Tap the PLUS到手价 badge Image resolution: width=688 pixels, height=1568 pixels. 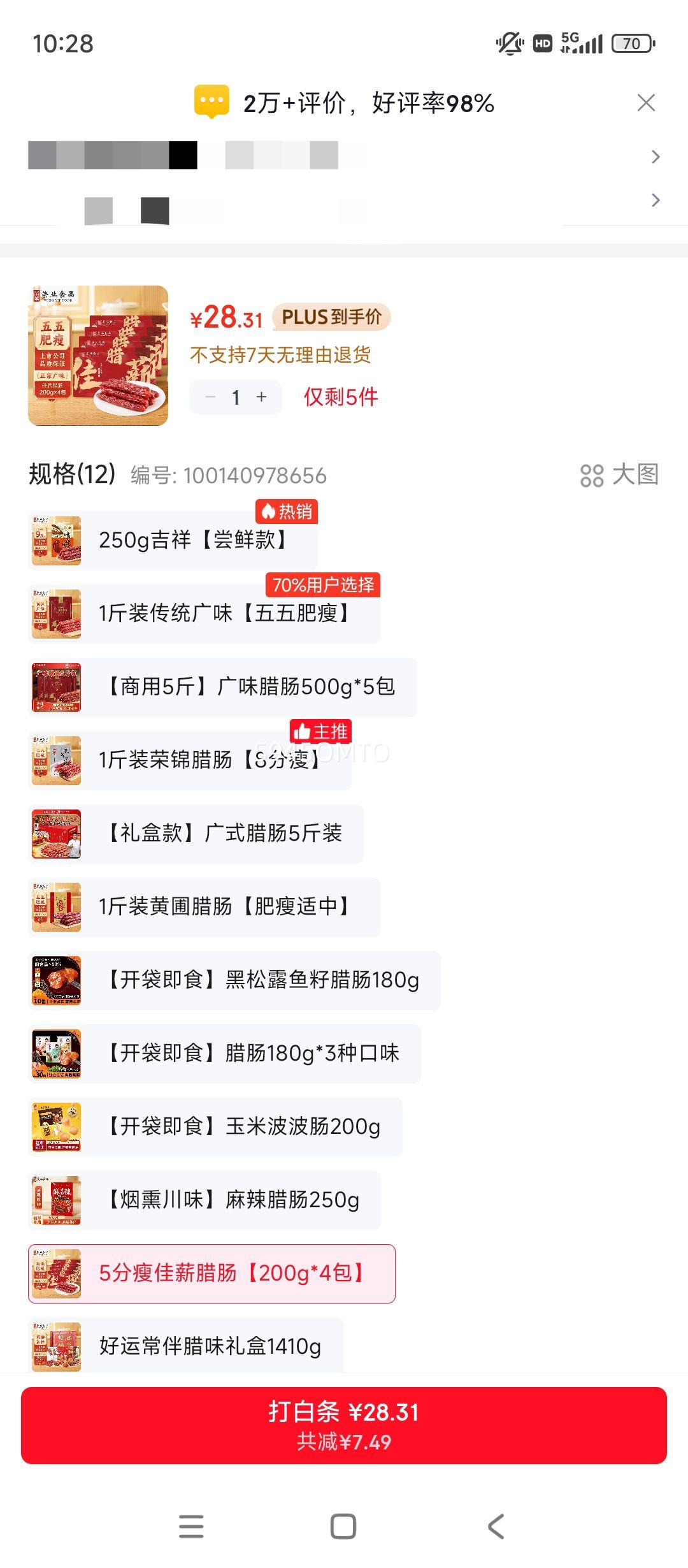tap(331, 317)
